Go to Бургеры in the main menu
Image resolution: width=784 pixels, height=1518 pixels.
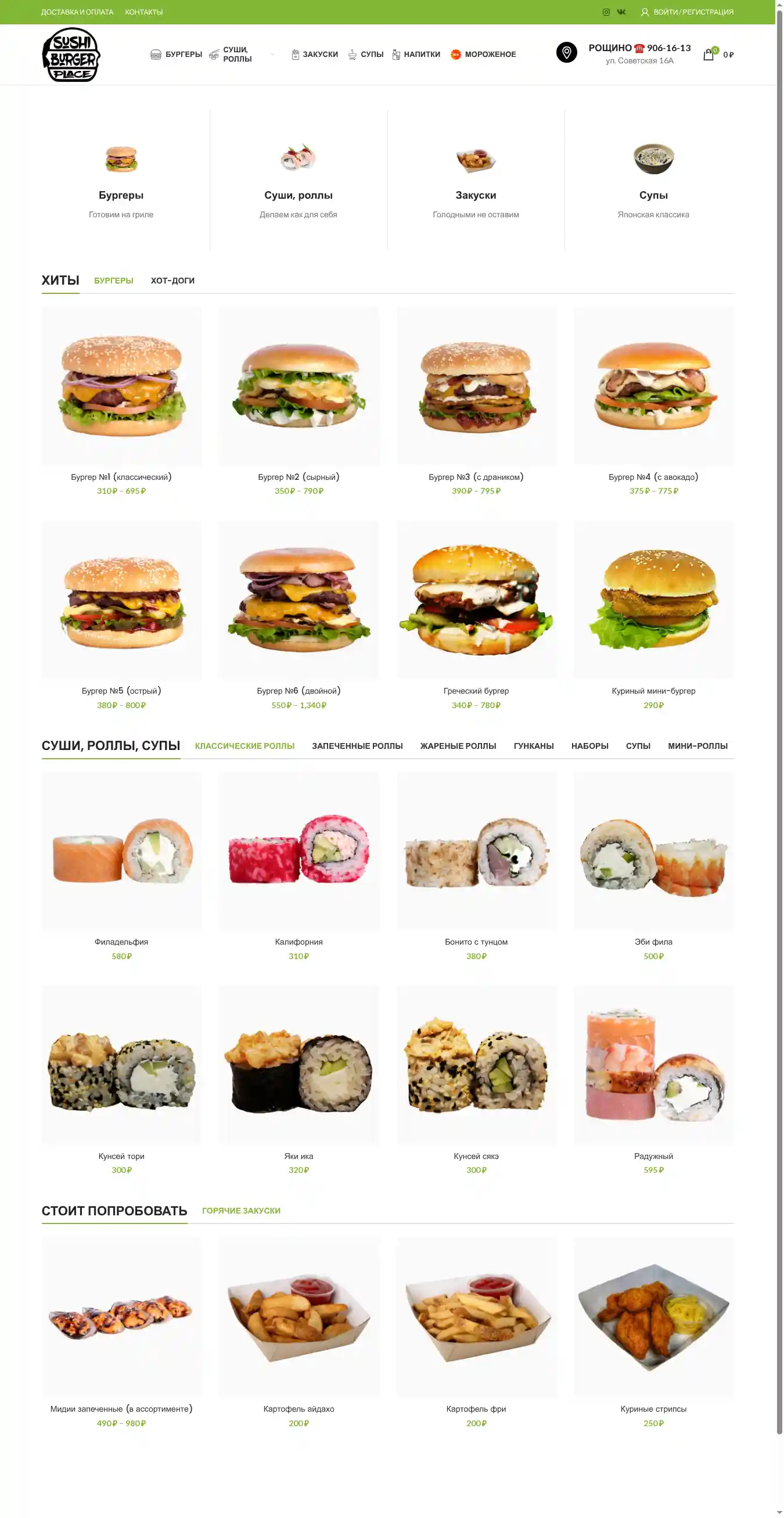click(176, 54)
